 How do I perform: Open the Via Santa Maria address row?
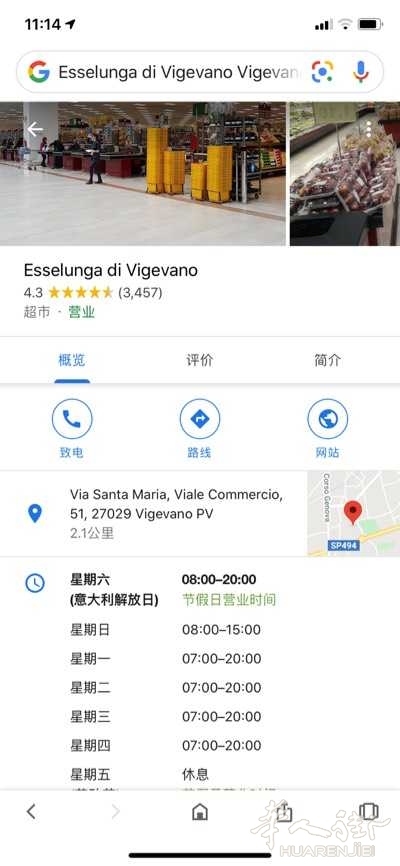coord(154,514)
